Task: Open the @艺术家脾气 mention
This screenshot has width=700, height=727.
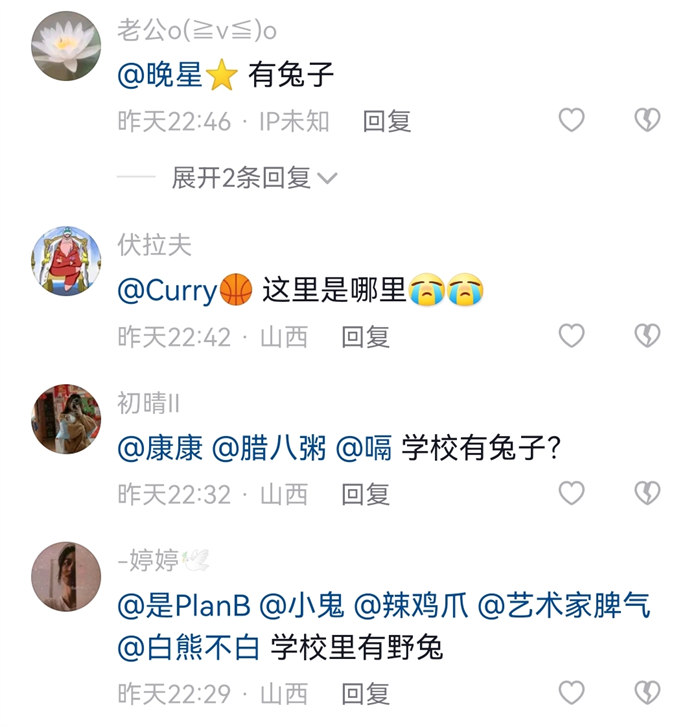Action: (x=564, y=605)
